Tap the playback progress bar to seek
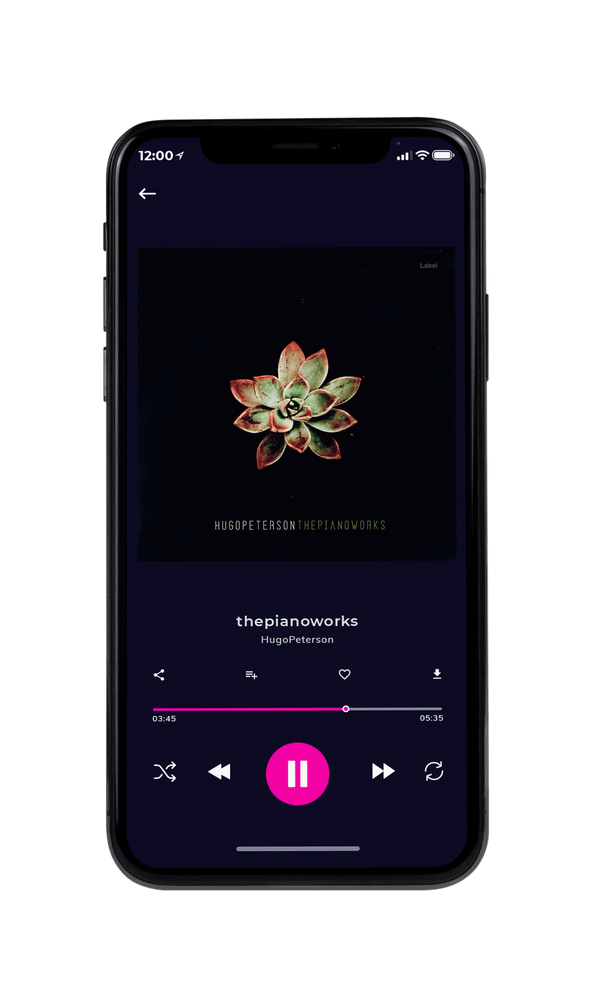Screen dimensions: 600x1000 pos(297,709)
